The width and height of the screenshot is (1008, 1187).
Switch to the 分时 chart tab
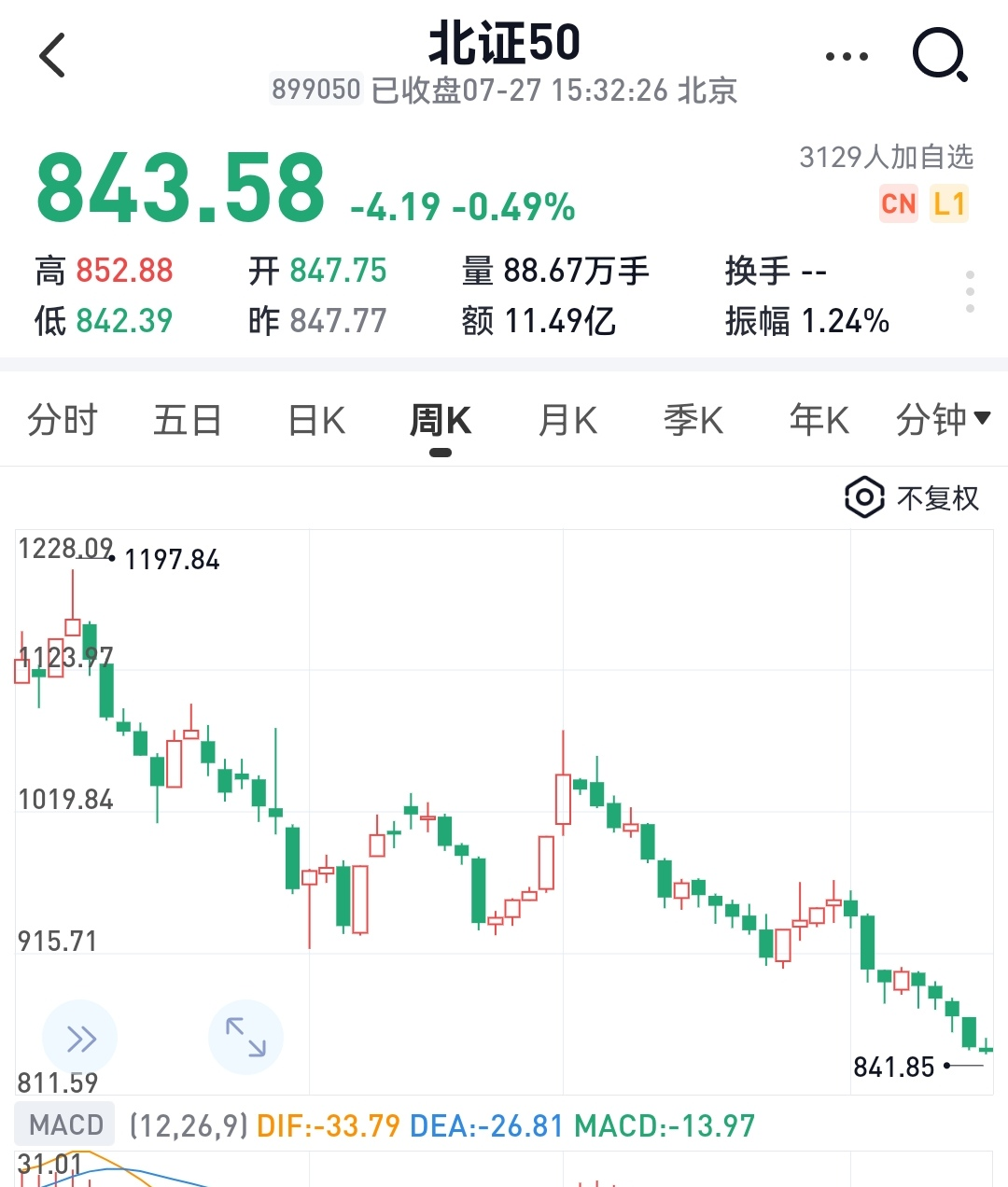(x=62, y=420)
